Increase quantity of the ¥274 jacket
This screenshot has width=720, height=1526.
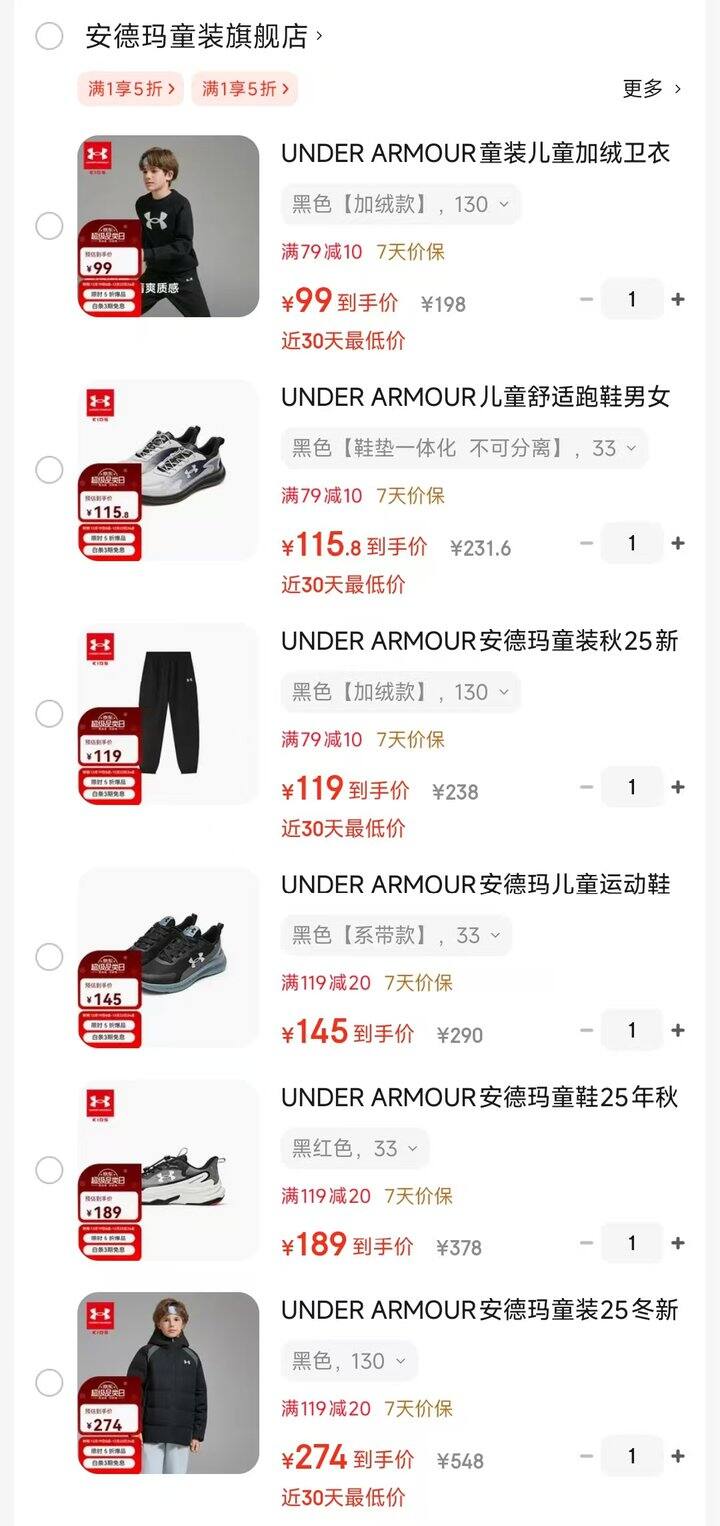[x=678, y=1456]
